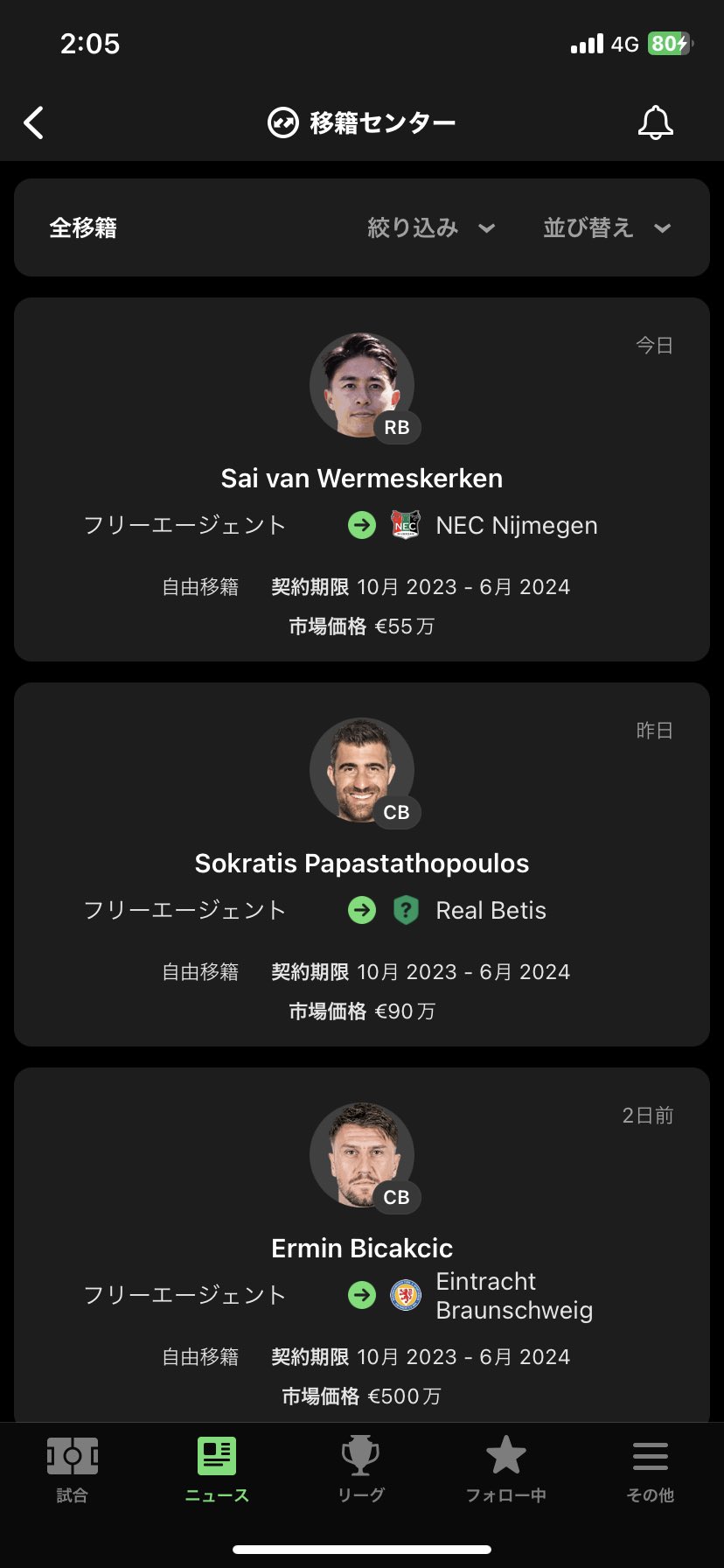Open the 並び替え sort dropdown
Viewport: 724px width, 1568px height.
pyautogui.click(x=607, y=228)
